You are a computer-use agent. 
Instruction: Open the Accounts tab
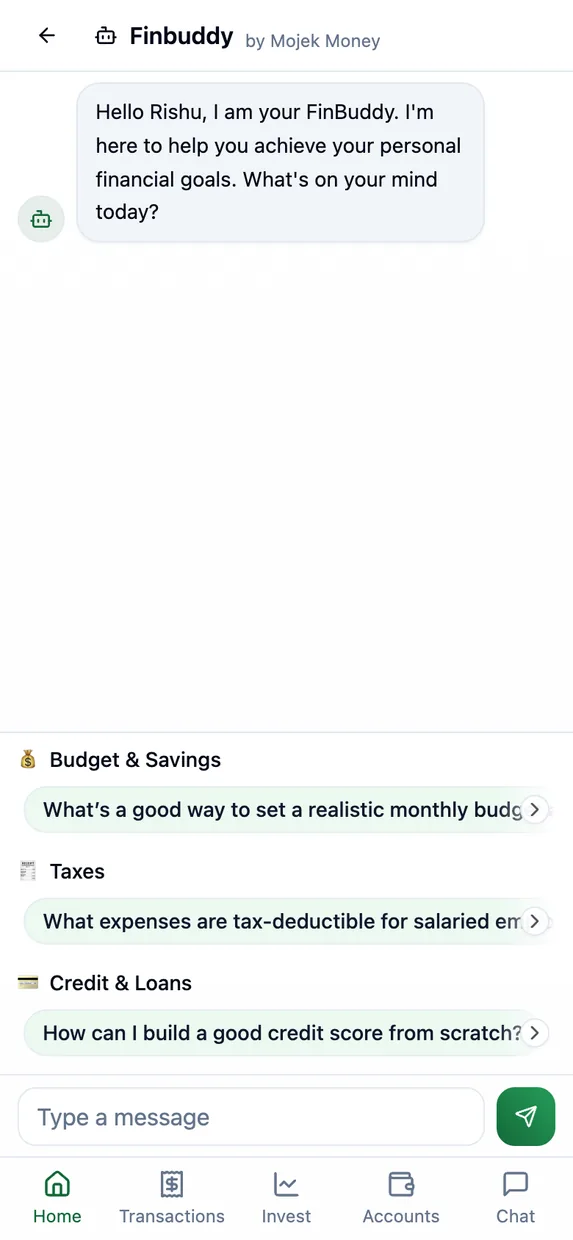[x=401, y=1198]
